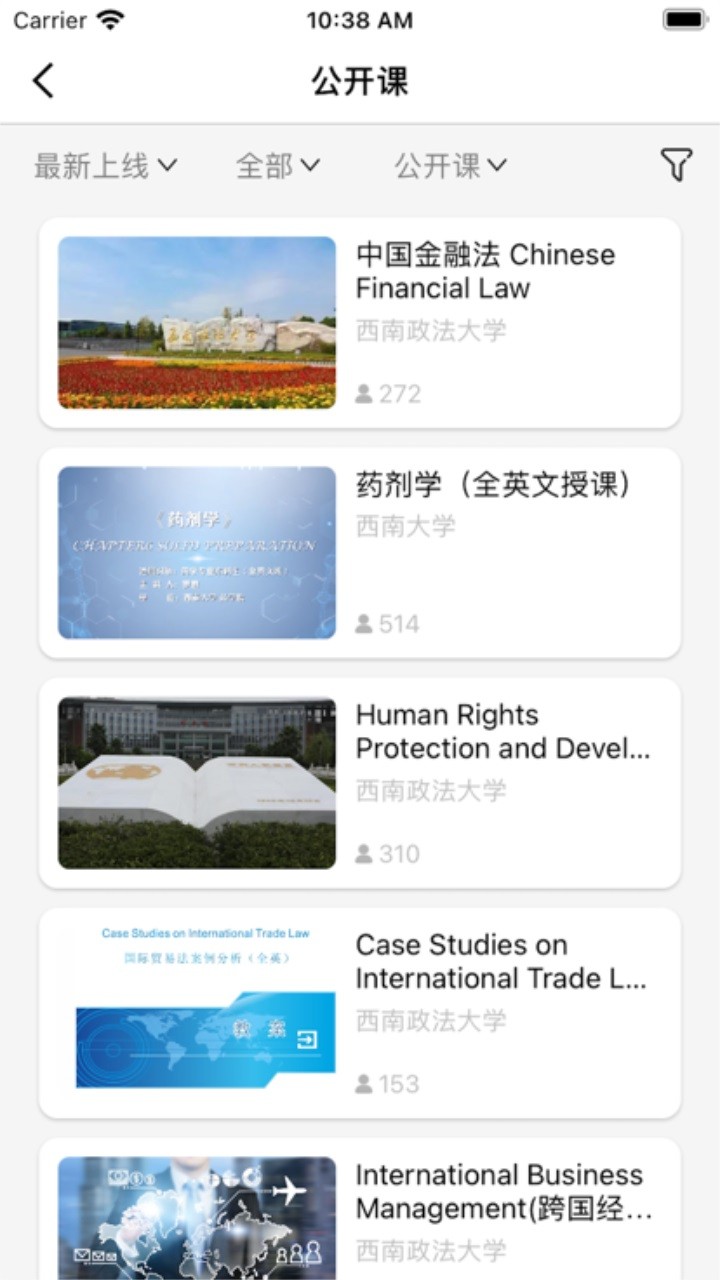The width and height of the screenshot is (720, 1280).
Task: Open the filter funnel icon
Action: (676, 164)
